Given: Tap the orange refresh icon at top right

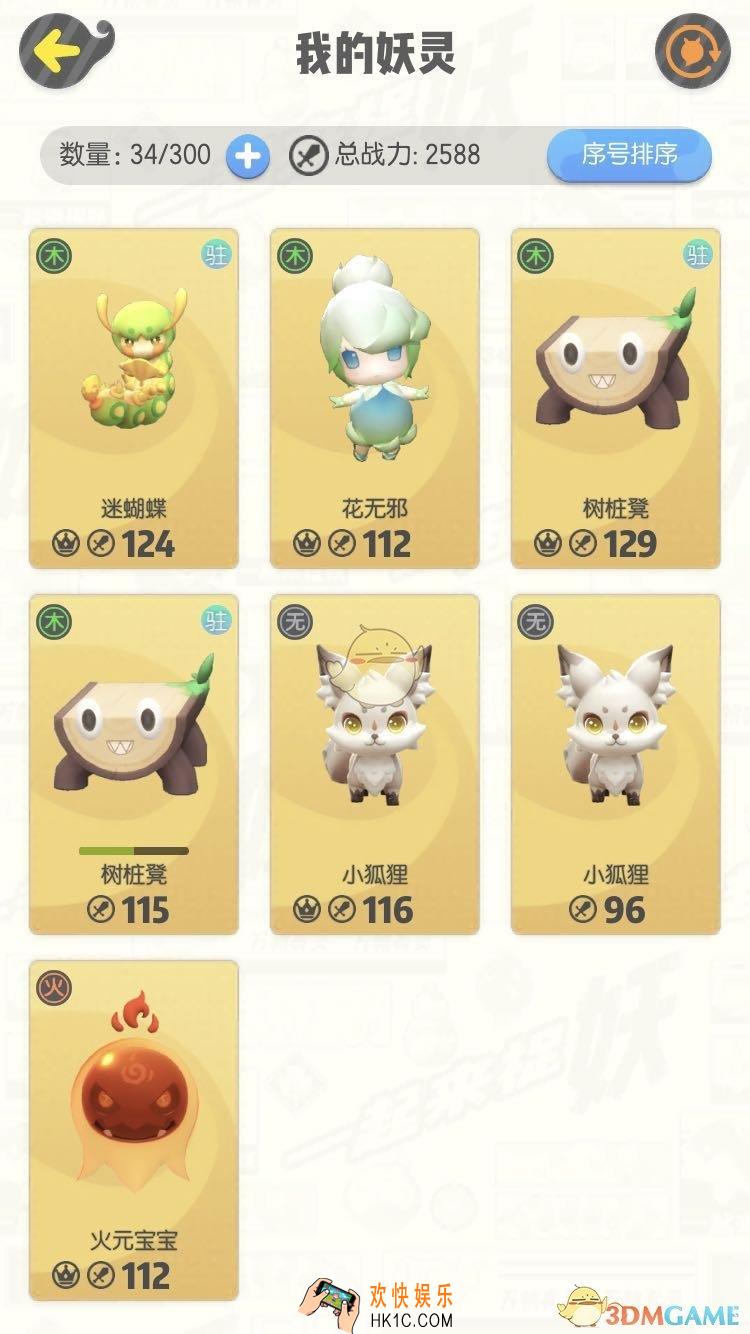Looking at the screenshot, I should click(692, 50).
